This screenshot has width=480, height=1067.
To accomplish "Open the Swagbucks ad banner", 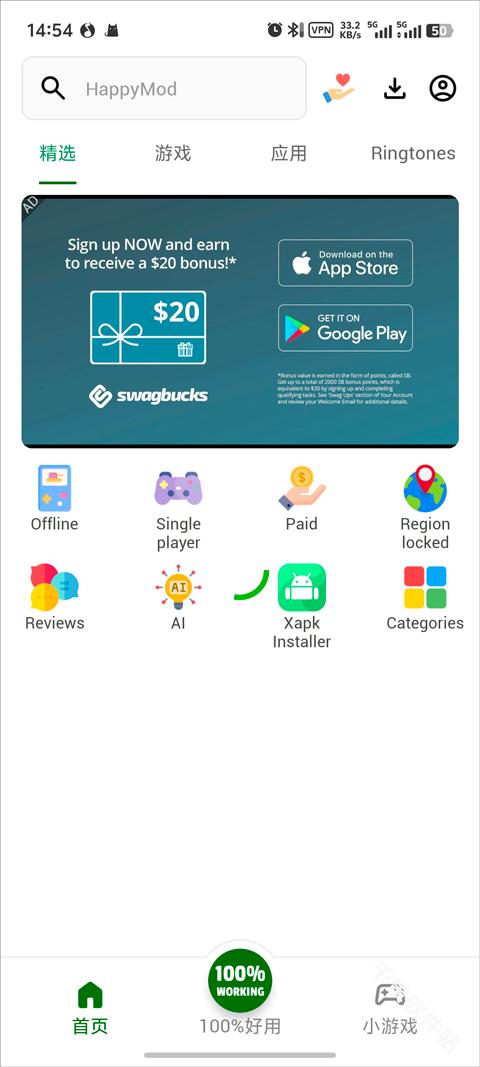I will point(240,321).
